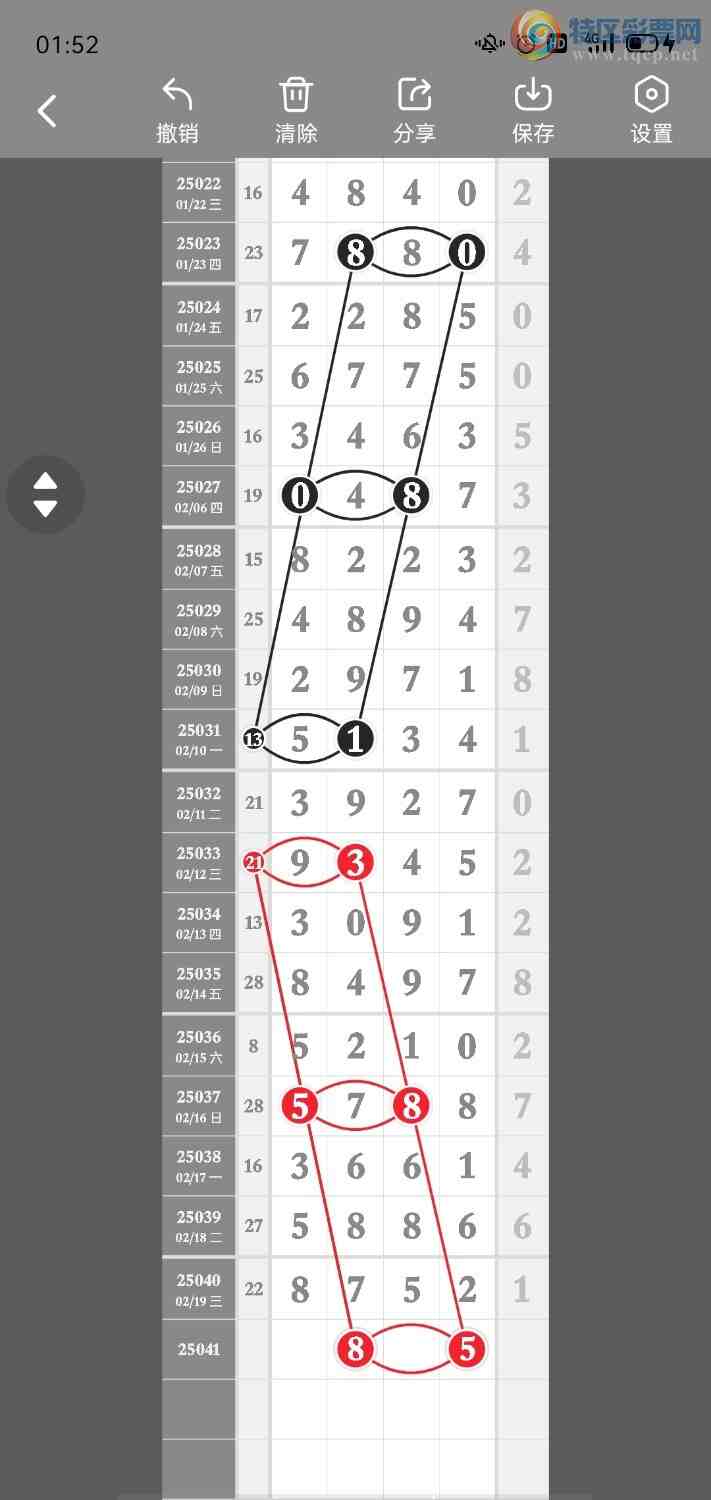711x1500 pixels.
Task: Open the 设置 settings
Action: (651, 111)
